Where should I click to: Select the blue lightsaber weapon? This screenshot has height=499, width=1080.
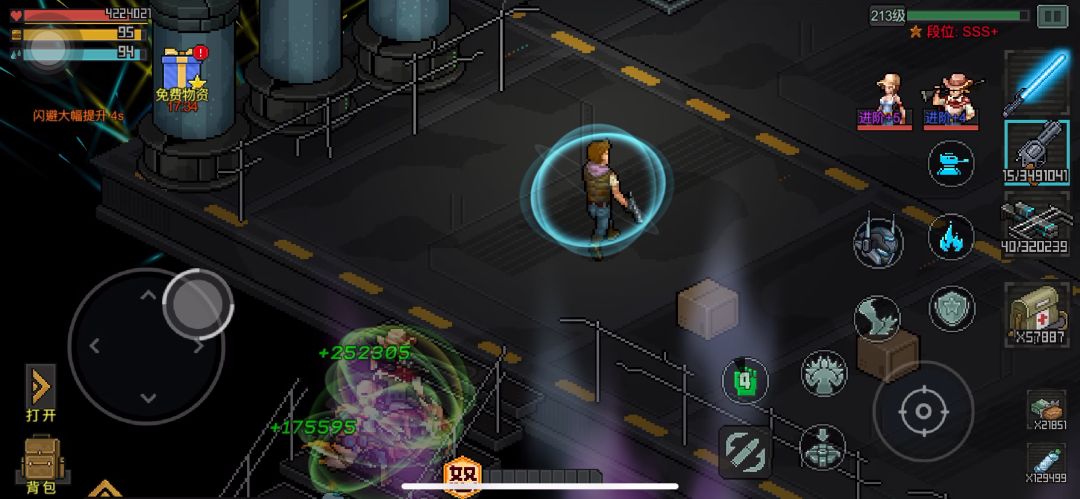tap(1035, 82)
